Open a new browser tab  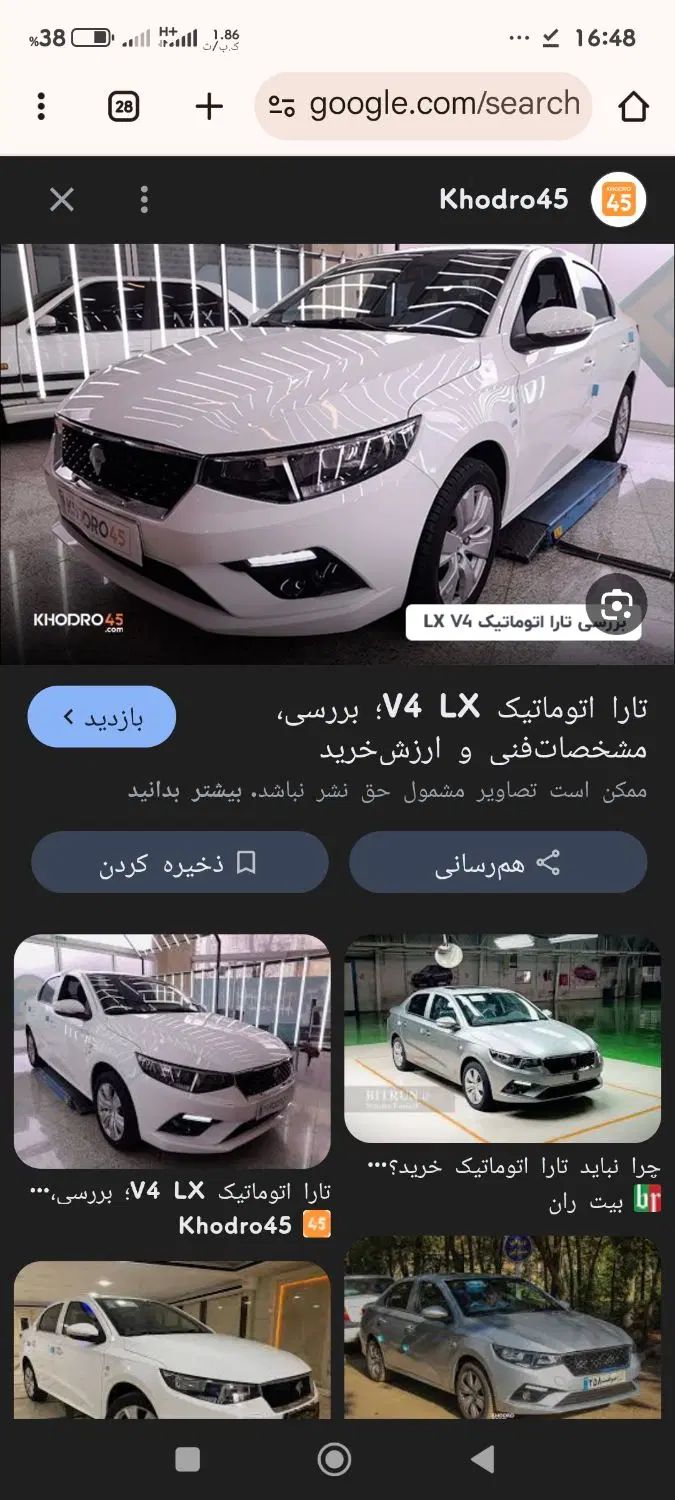[x=208, y=106]
